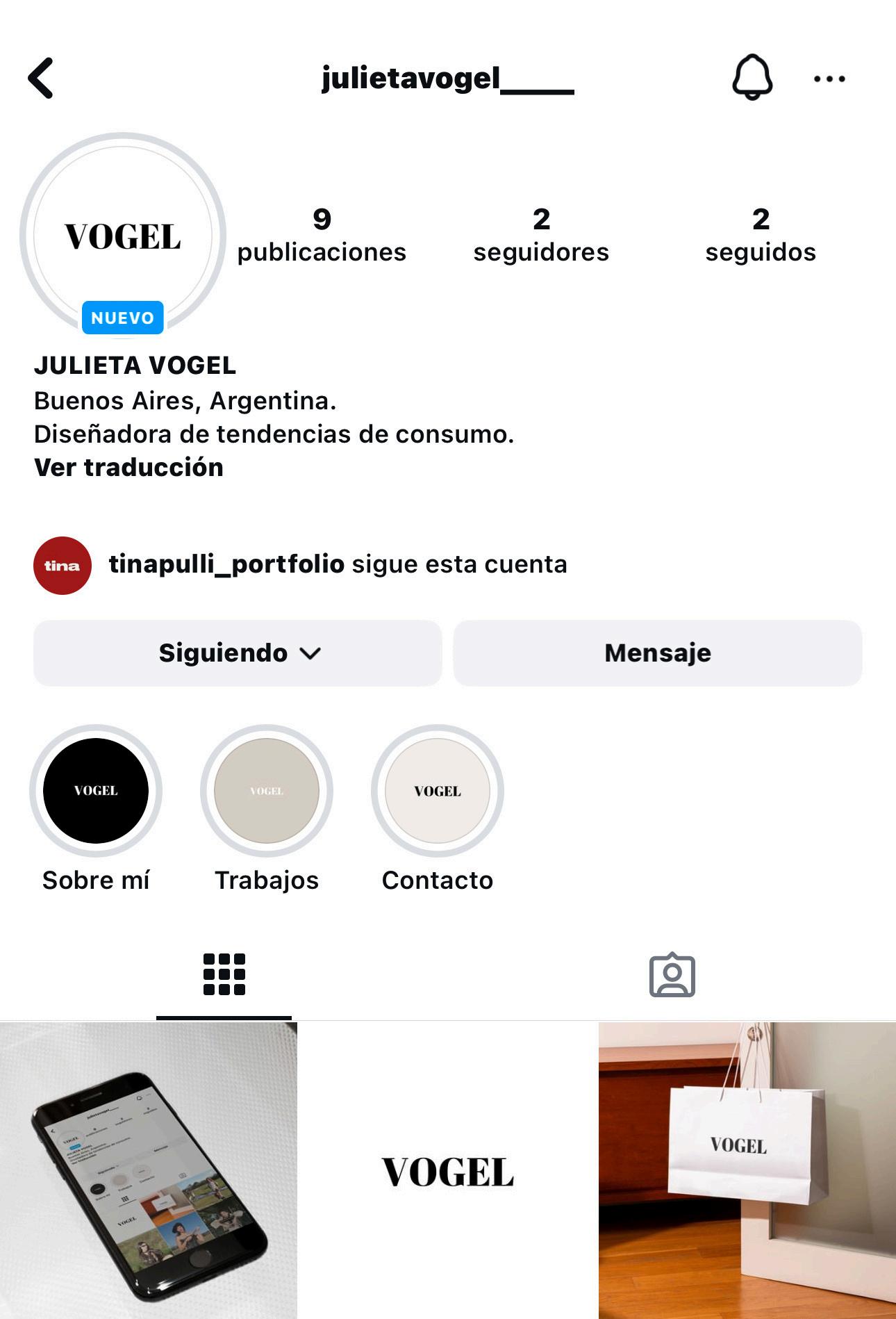
Task: Show the list of seguidores
Action: click(541, 235)
